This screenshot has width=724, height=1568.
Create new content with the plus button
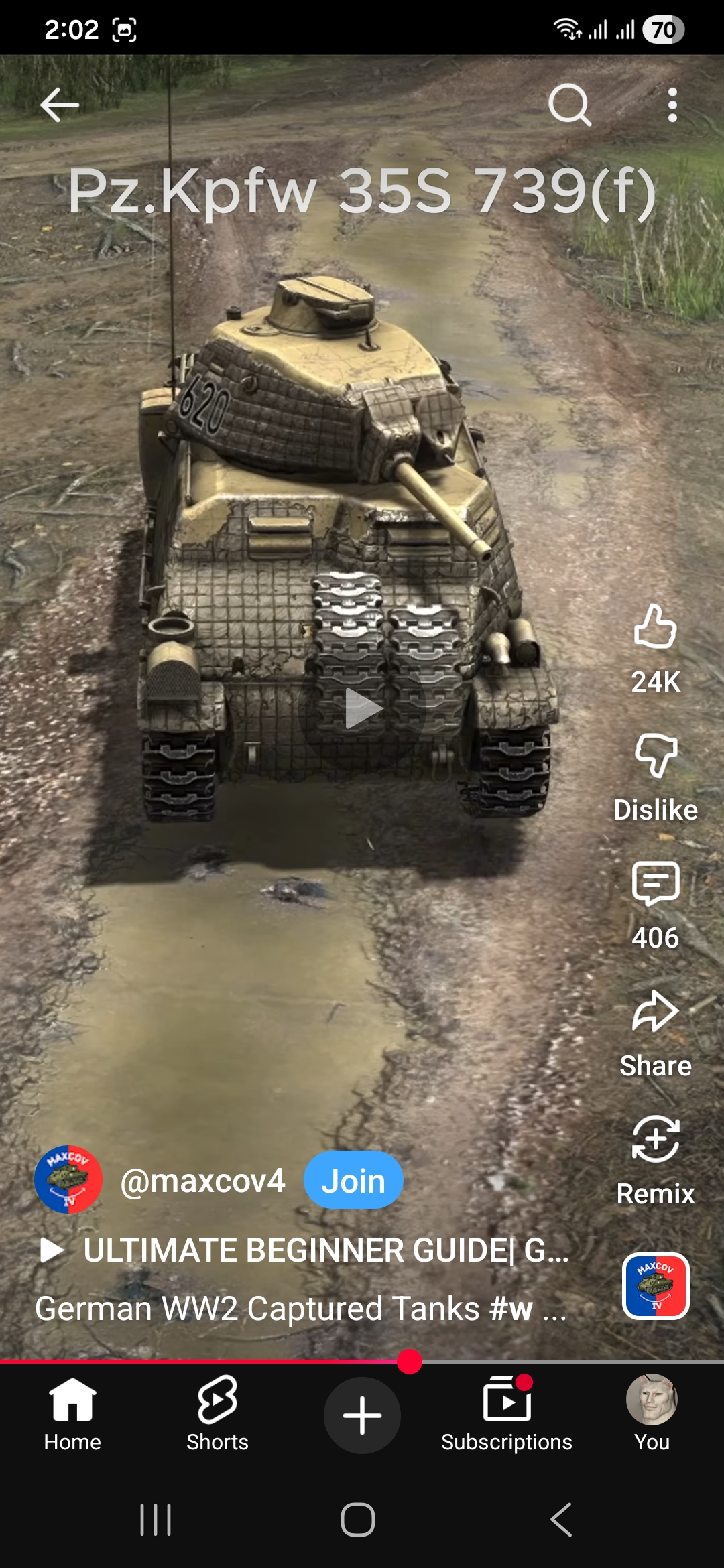click(362, 1415)
